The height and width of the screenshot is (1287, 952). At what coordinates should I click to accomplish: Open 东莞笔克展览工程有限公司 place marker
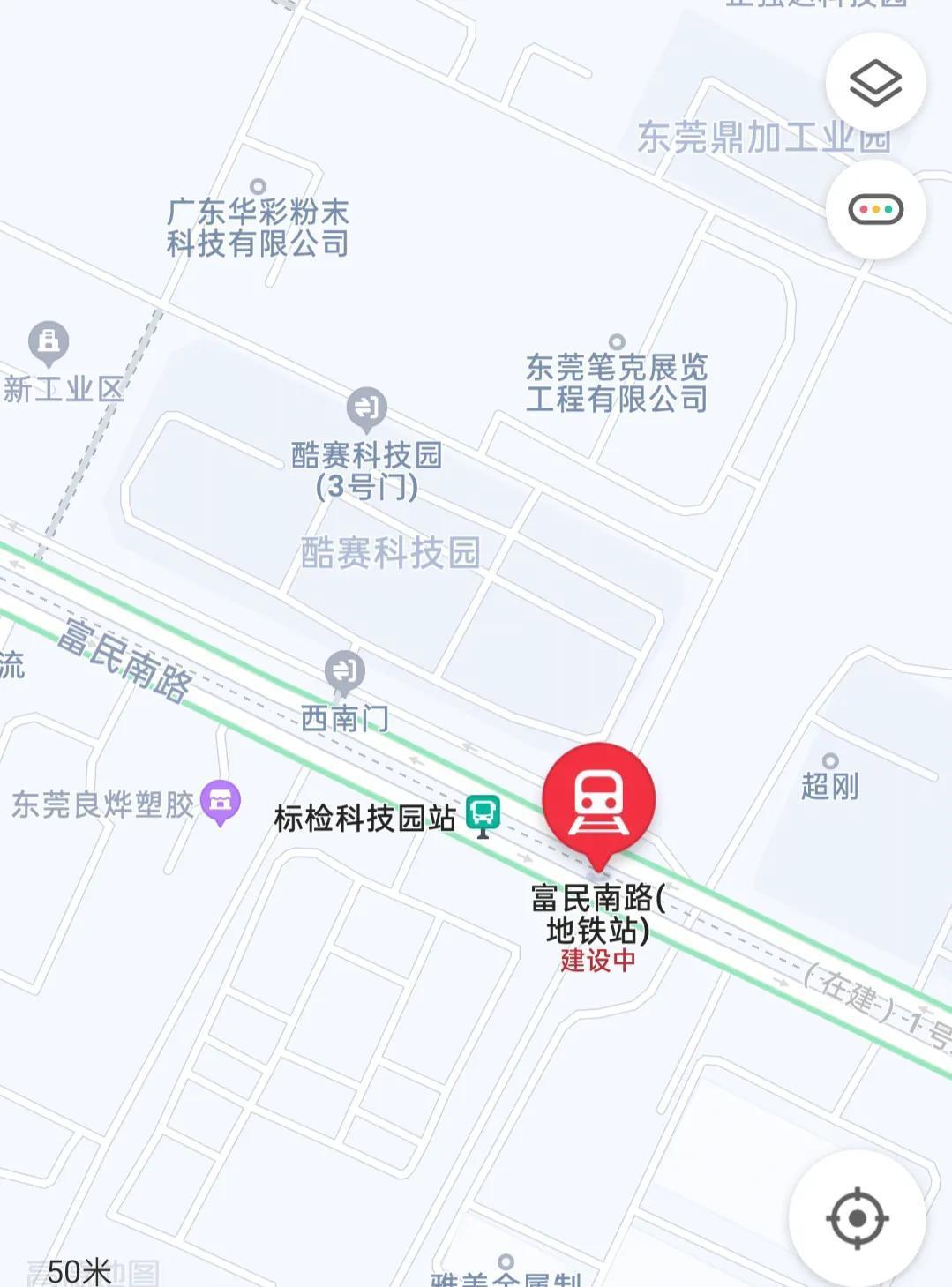617,342
